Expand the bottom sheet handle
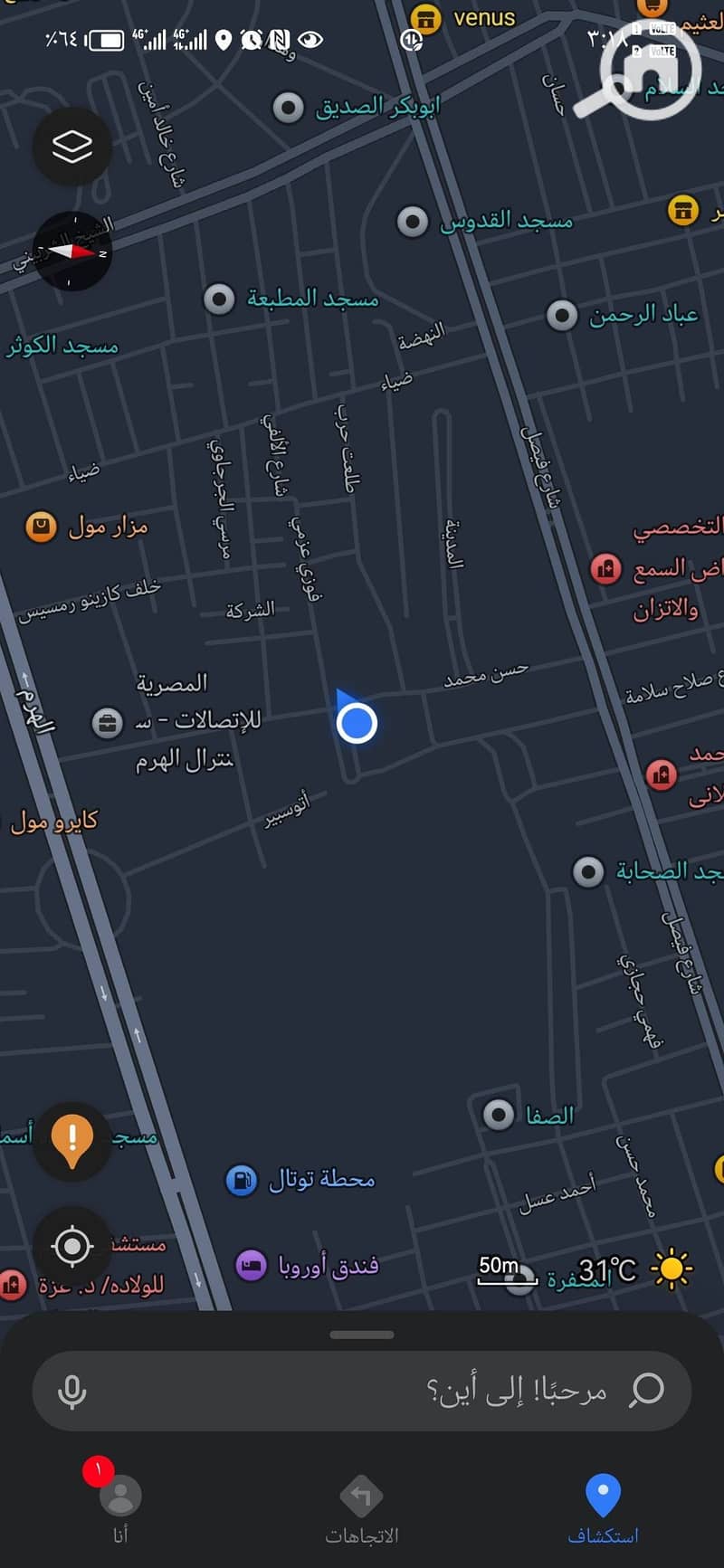Screen dimensions: 724x1568 click(x=362, y=1335)
